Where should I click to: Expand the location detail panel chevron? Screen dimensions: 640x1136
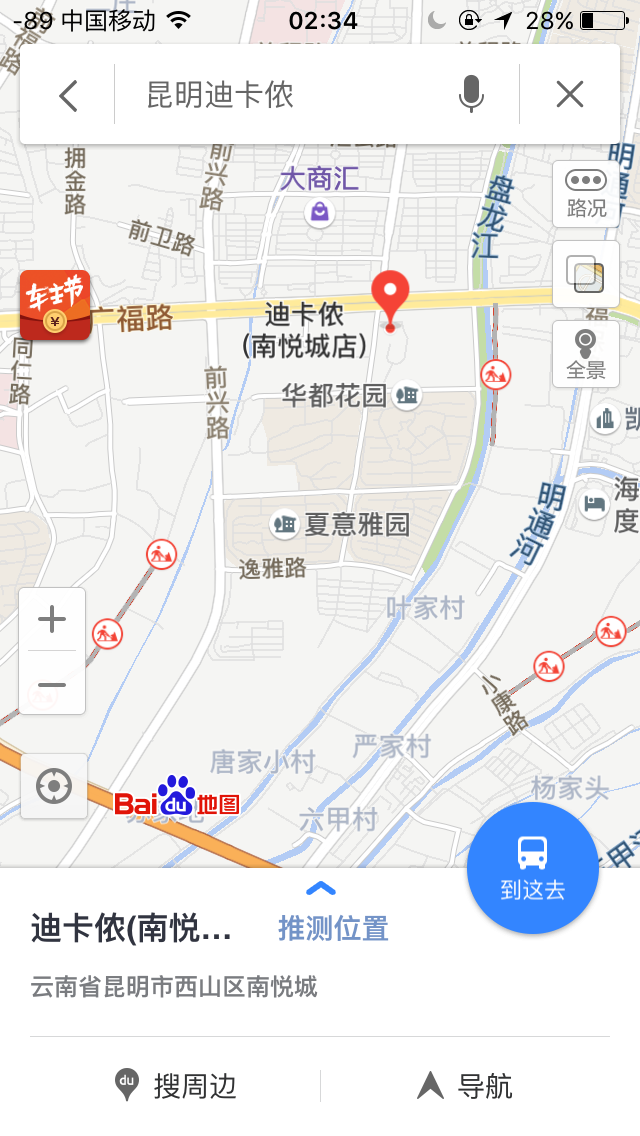pyautogui.click(x=320, y=888)
